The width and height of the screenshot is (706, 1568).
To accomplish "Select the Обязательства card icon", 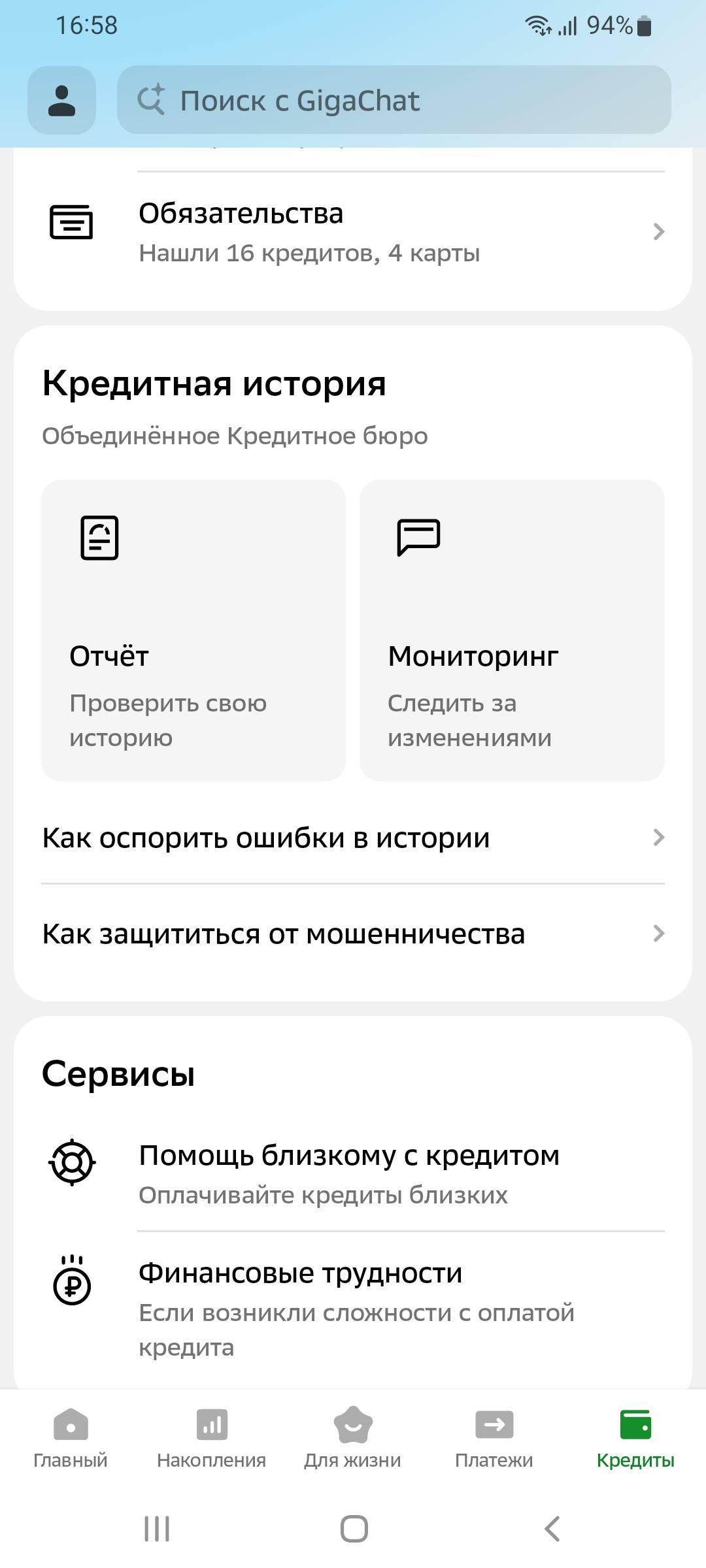I will [72, 223].
